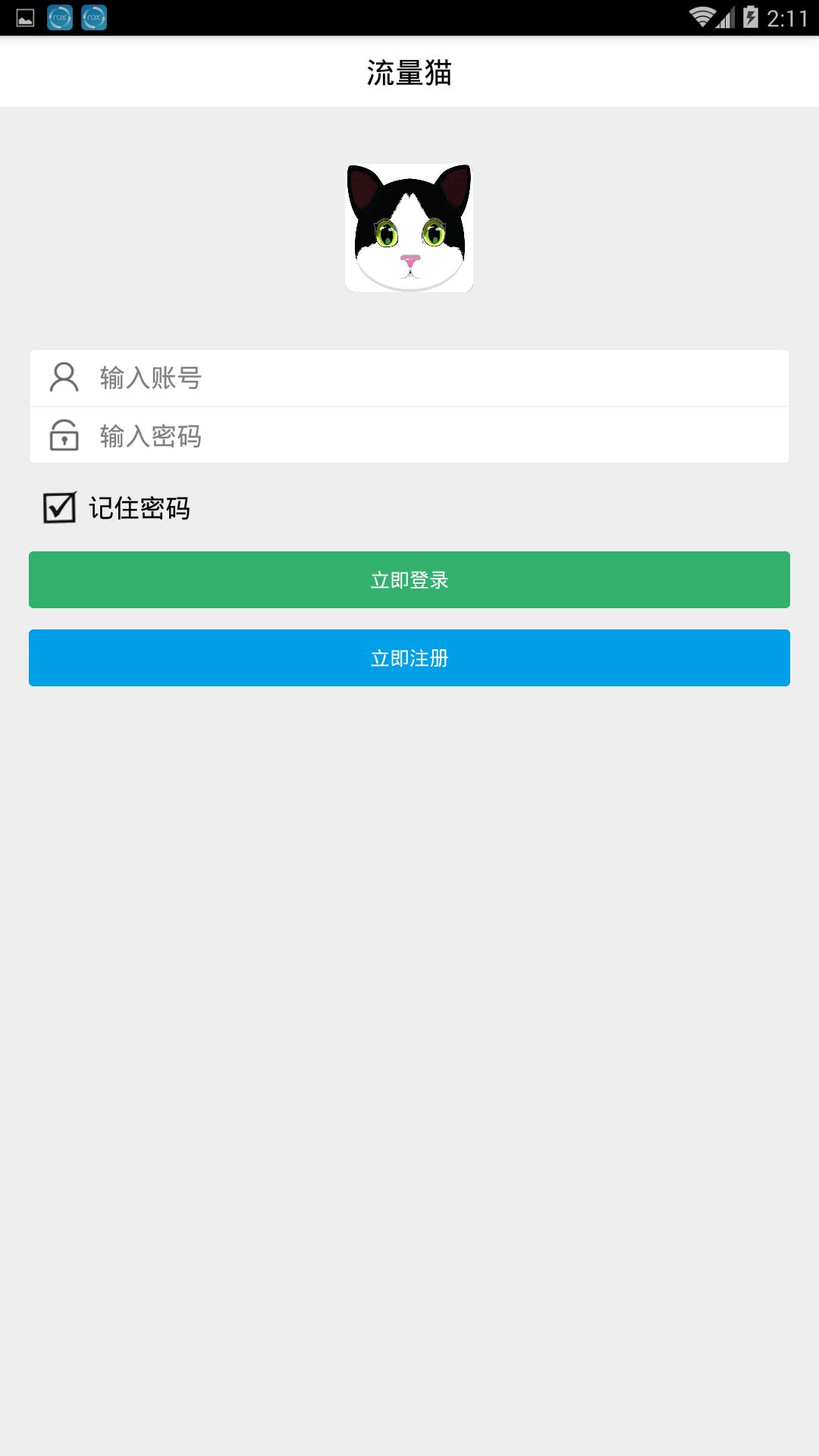This screenshot has width=819, height=1456.
Task: Open registration via the blue 立即注册 button
Action: [409, 657]
